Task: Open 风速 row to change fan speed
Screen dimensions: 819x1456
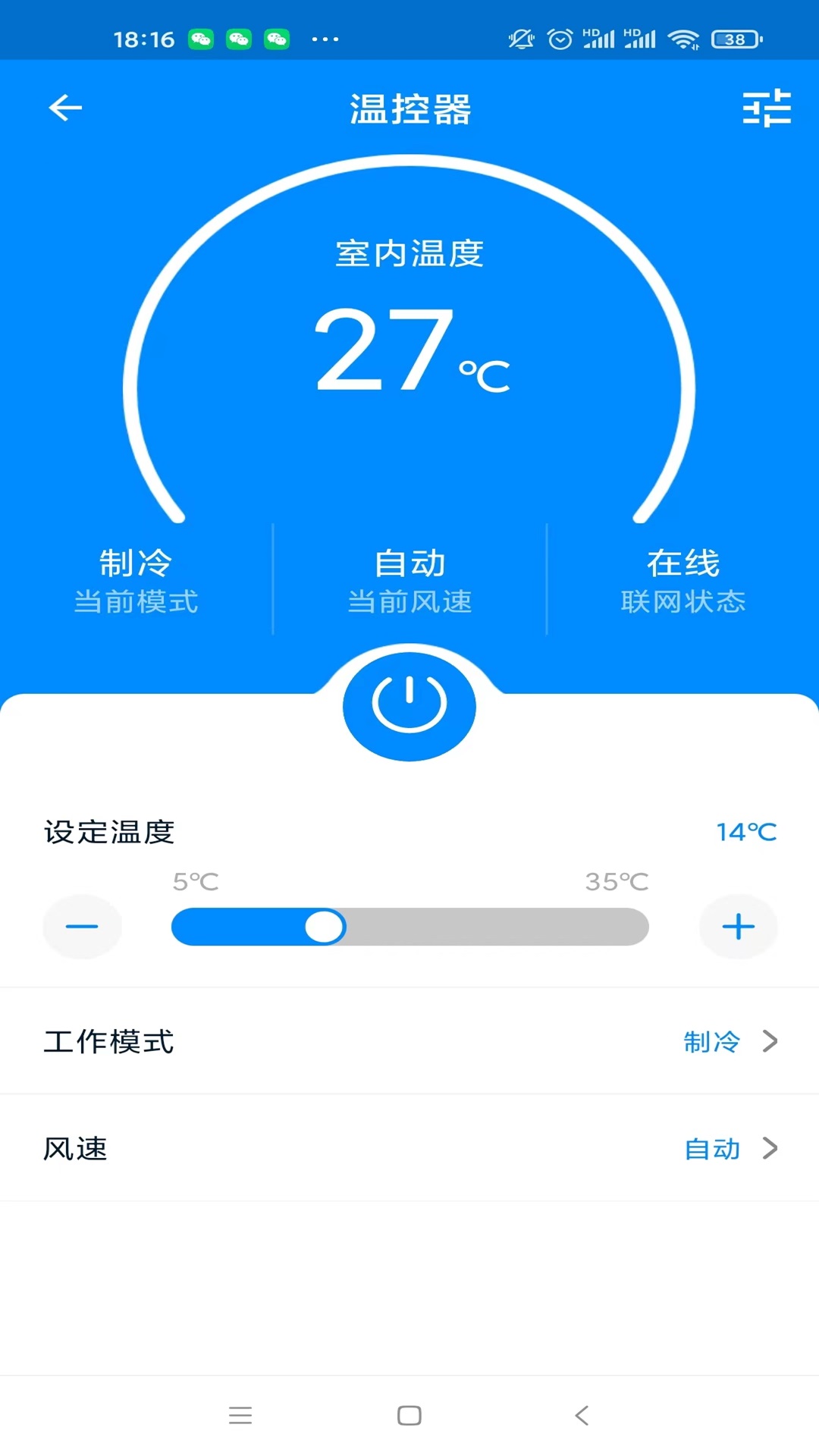Action: [409, 1148]
